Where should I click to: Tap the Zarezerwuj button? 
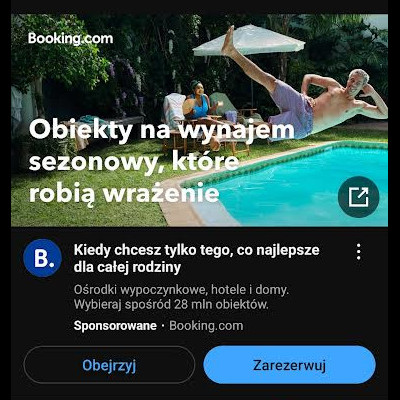(289, 365)
